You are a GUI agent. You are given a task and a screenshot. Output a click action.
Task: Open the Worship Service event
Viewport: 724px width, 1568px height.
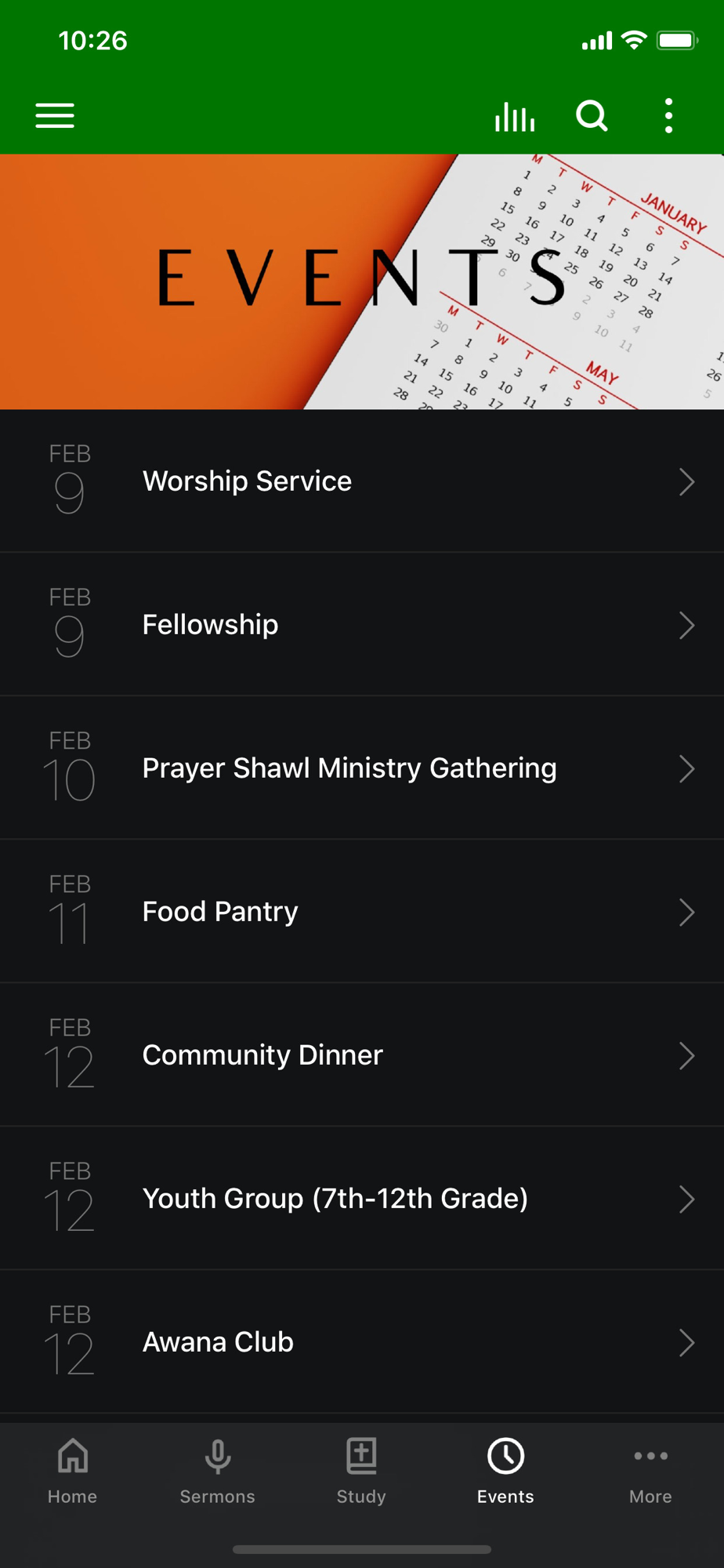click(362, 481)
